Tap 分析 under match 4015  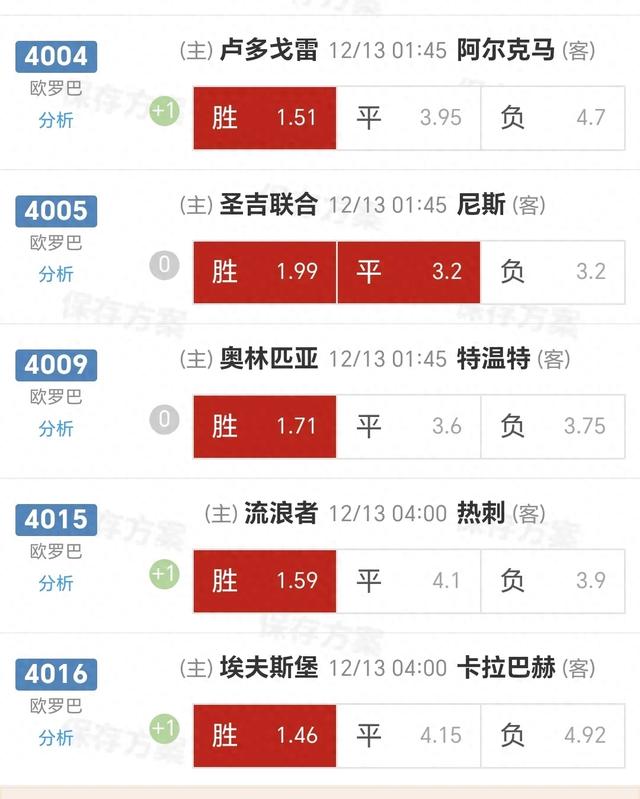(x=56, y=583)
